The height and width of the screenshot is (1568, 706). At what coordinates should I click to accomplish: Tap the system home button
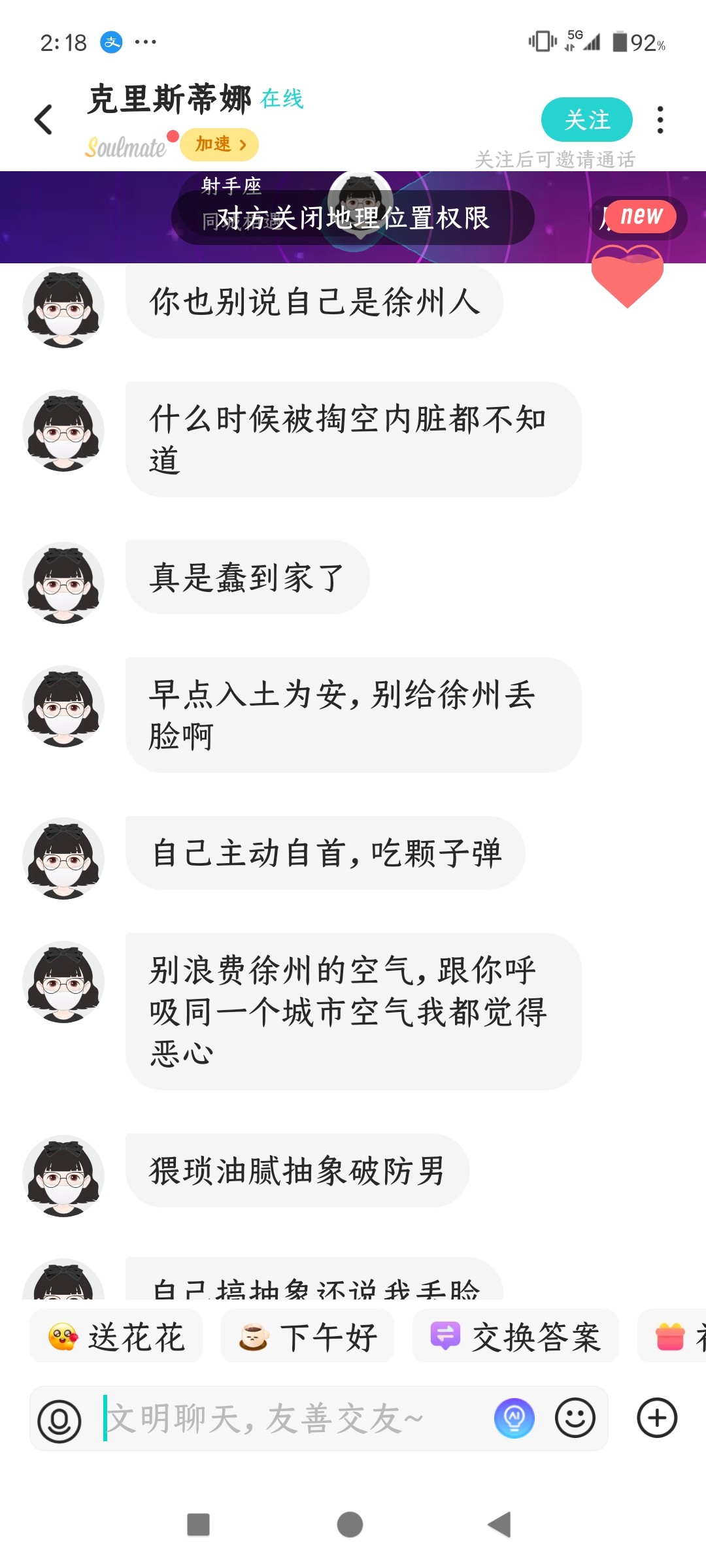[x=350, y=1524]
